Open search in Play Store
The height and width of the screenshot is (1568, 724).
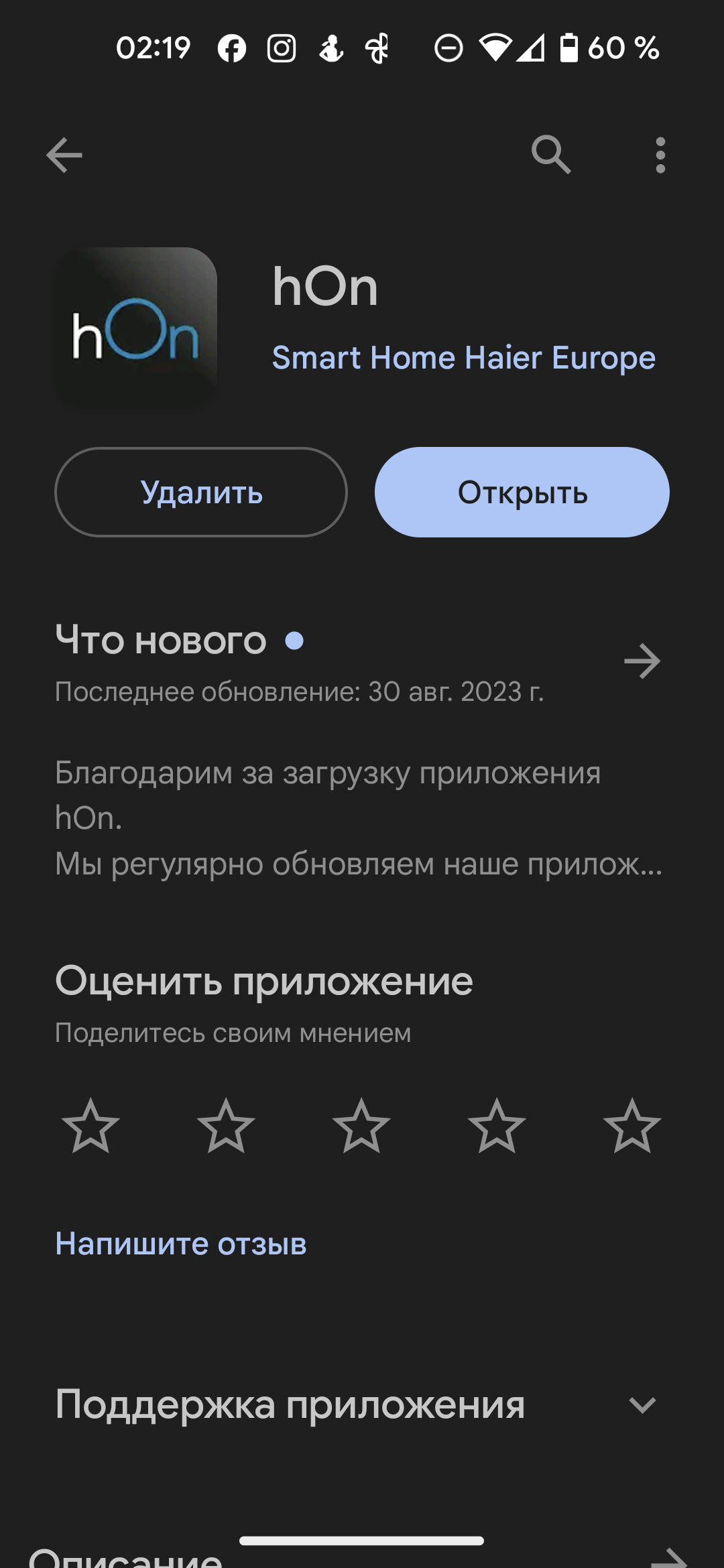[x=551, y=155]
